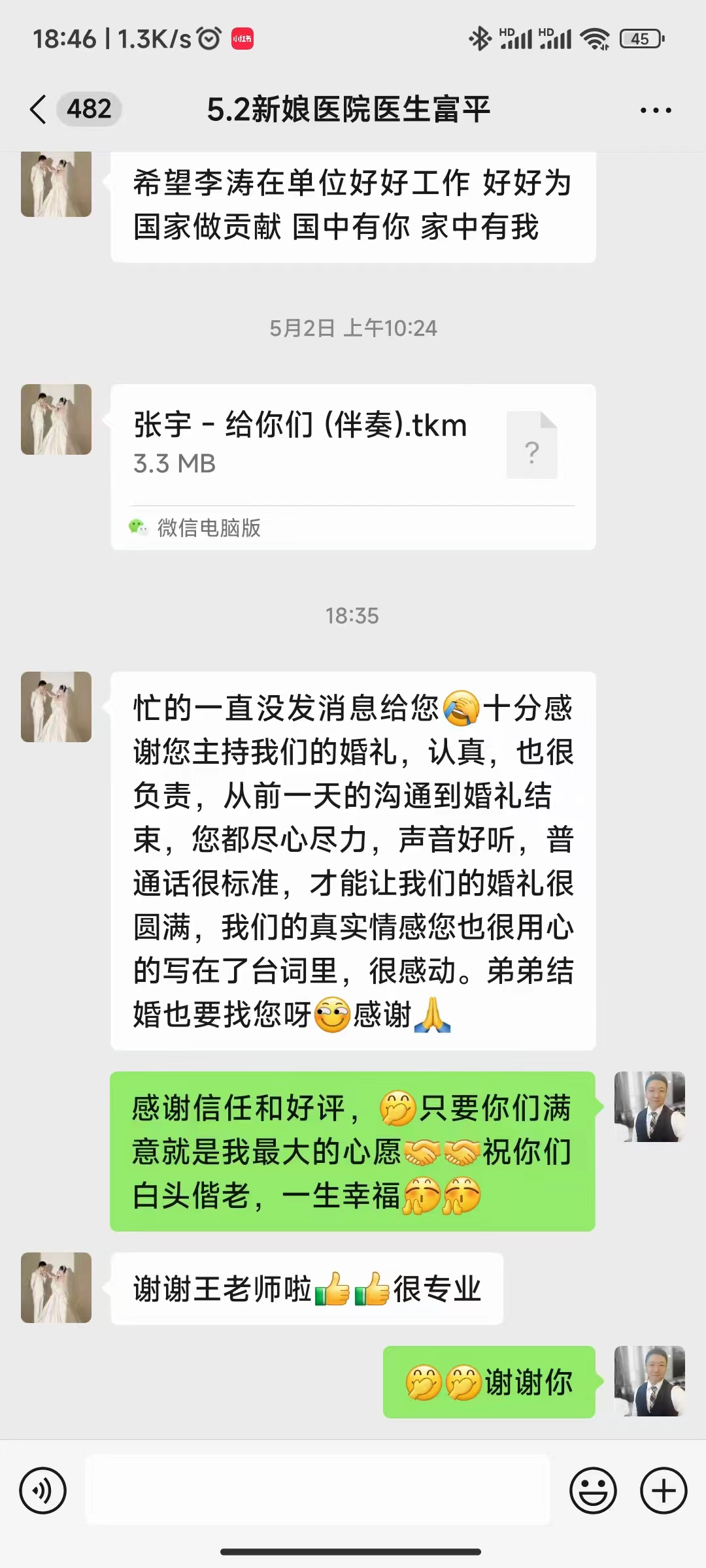Open the chat info overflow menu
The height and width of the screenshot is (1568, 706).
tap(656, 110)
